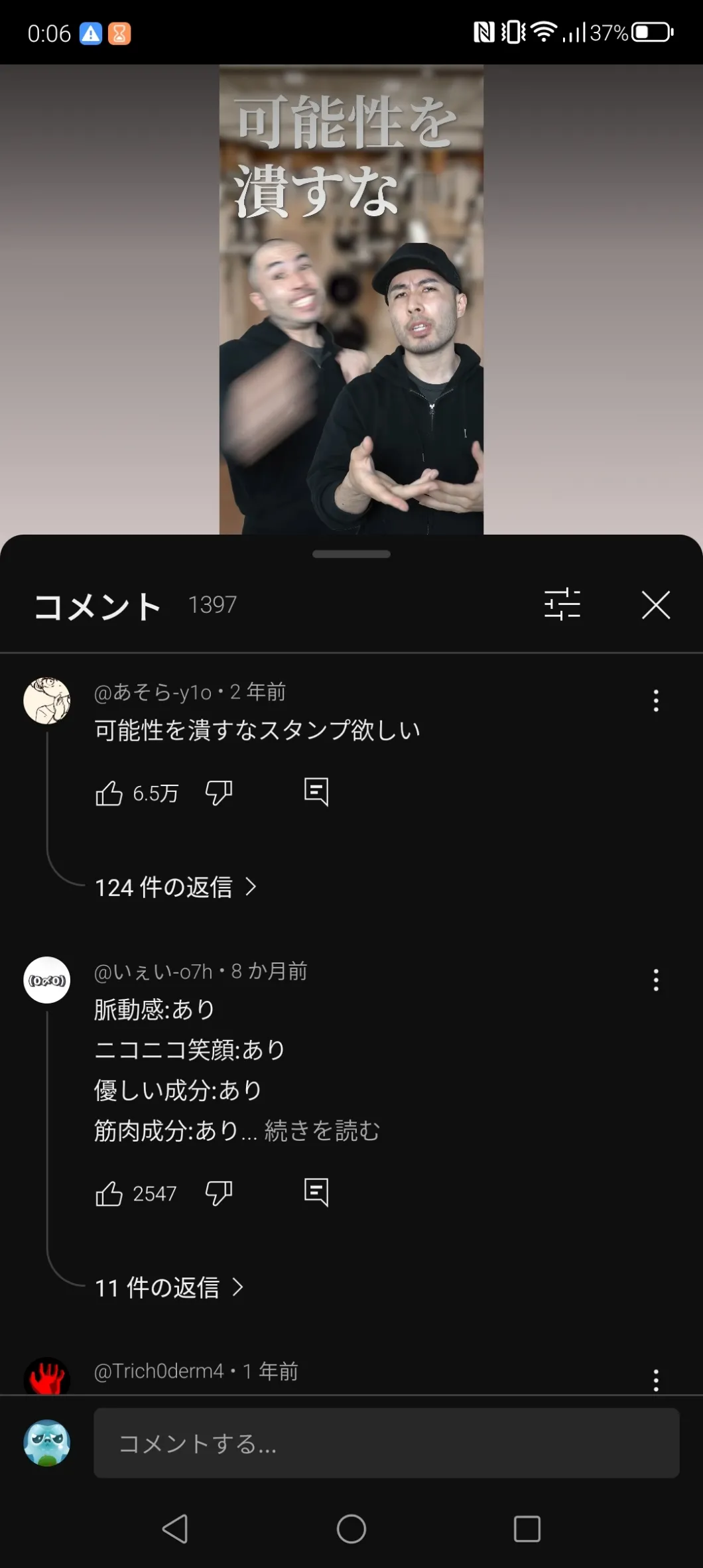Close the comments panel
Image resolution: width=703 pixels, height=1568 pixels.
tap(655, 605)
